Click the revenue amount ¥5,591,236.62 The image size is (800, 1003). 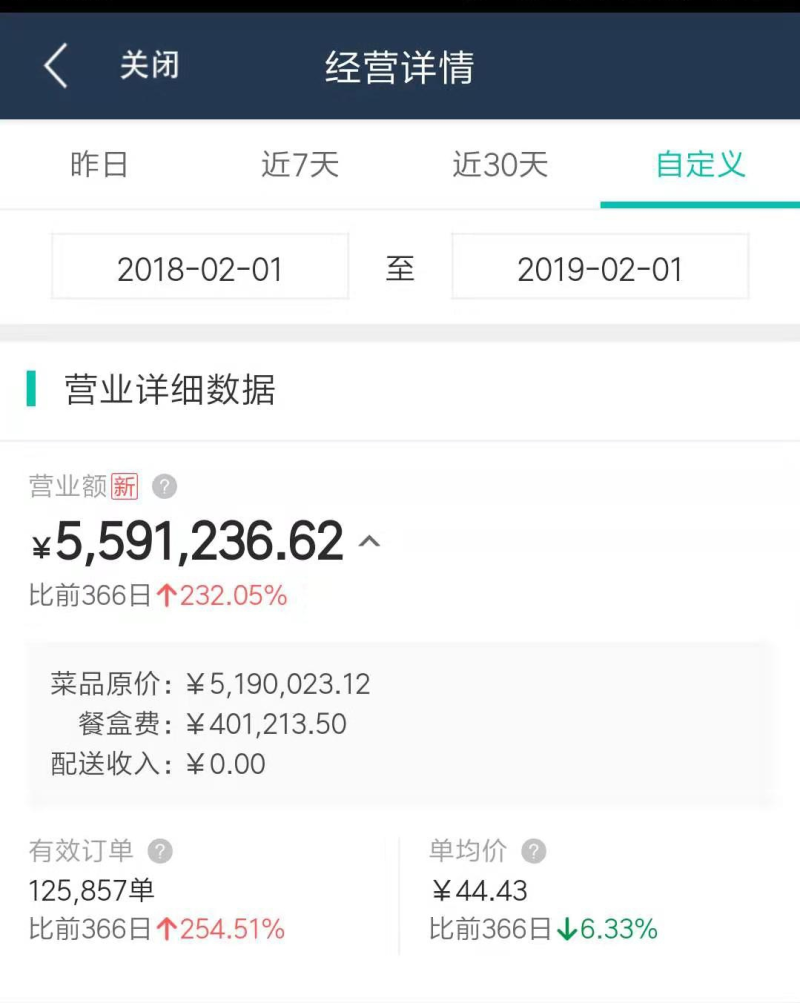point(183,541)
